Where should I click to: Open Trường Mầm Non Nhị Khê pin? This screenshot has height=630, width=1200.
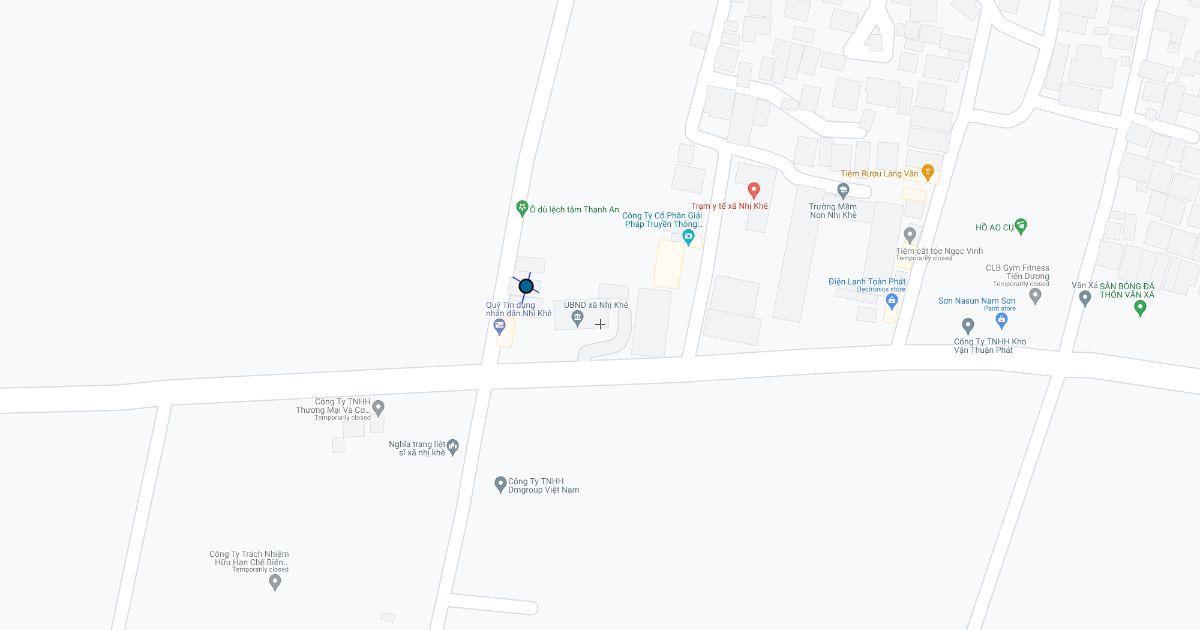point(843,190)
